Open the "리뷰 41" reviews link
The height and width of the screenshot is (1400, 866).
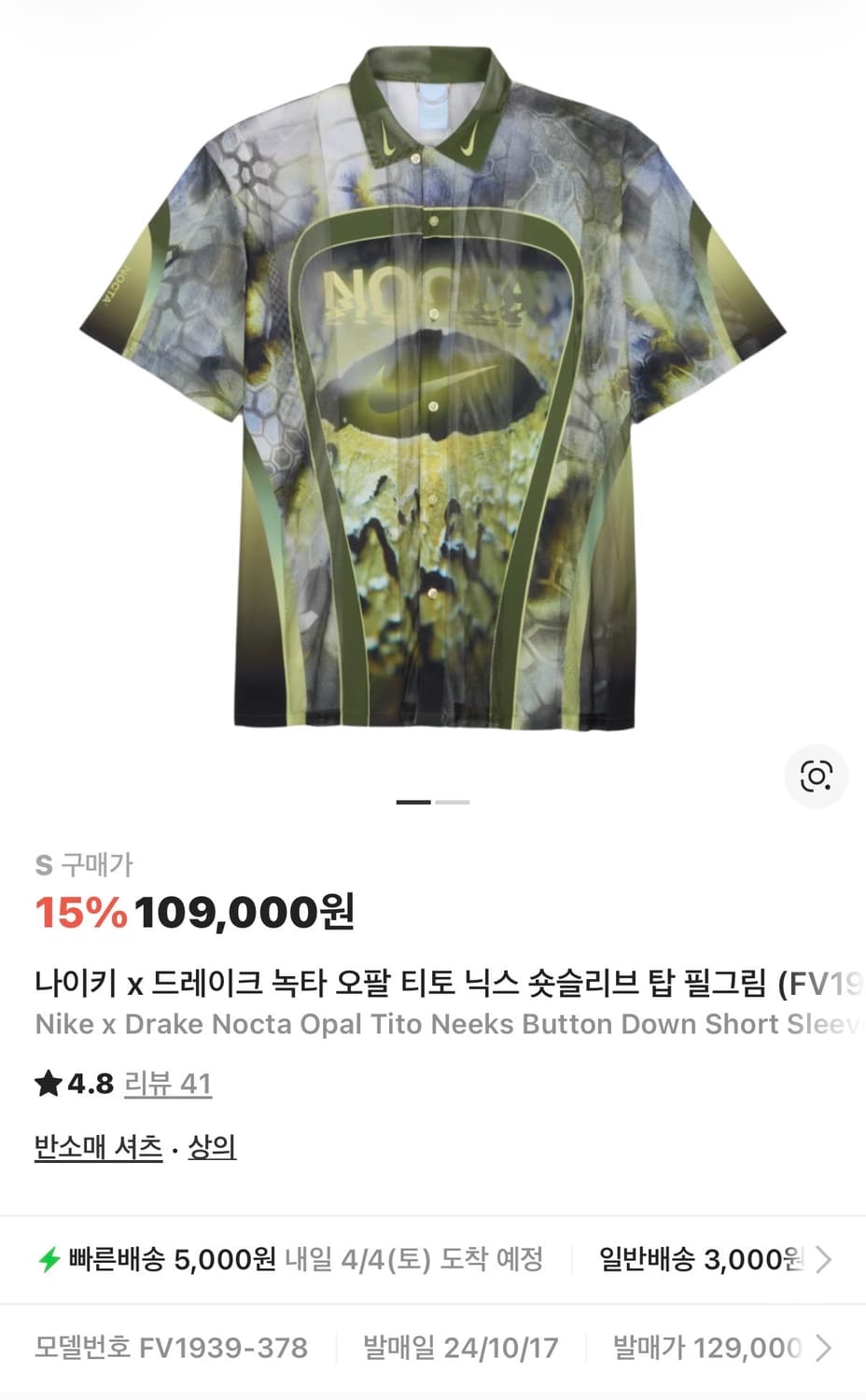168,1085
